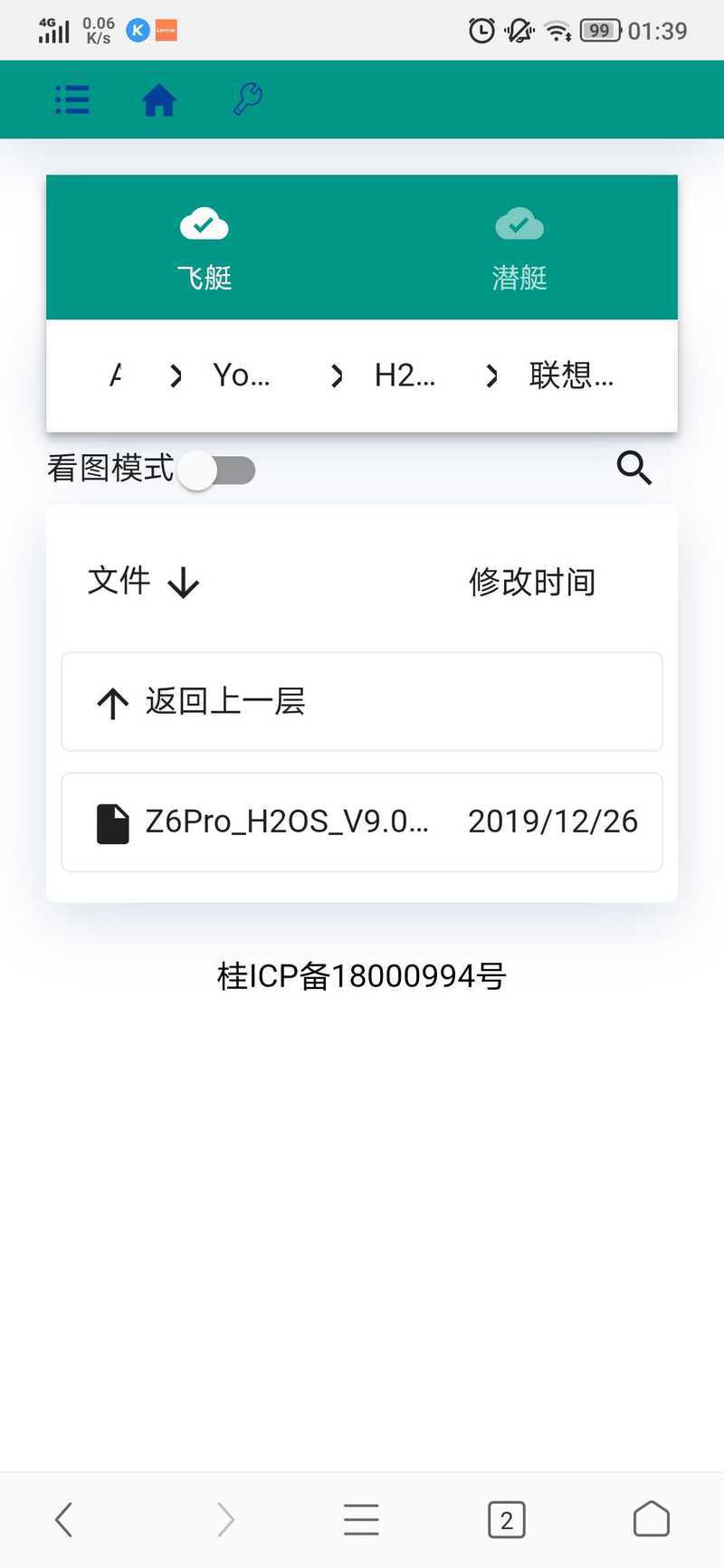Go to the home icon page

tap(159, 100)
